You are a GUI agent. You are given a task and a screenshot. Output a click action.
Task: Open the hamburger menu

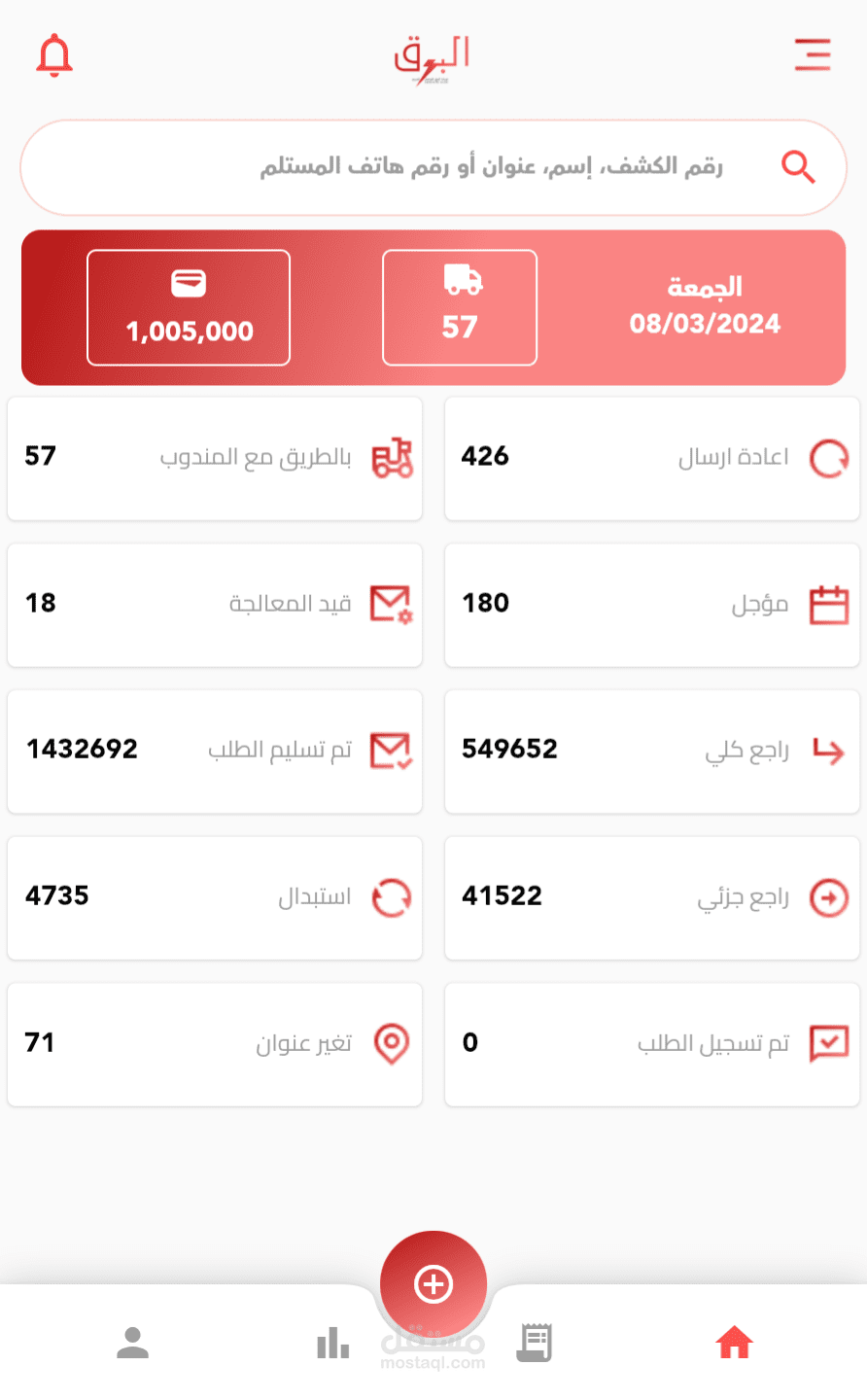tap(812, 55)
